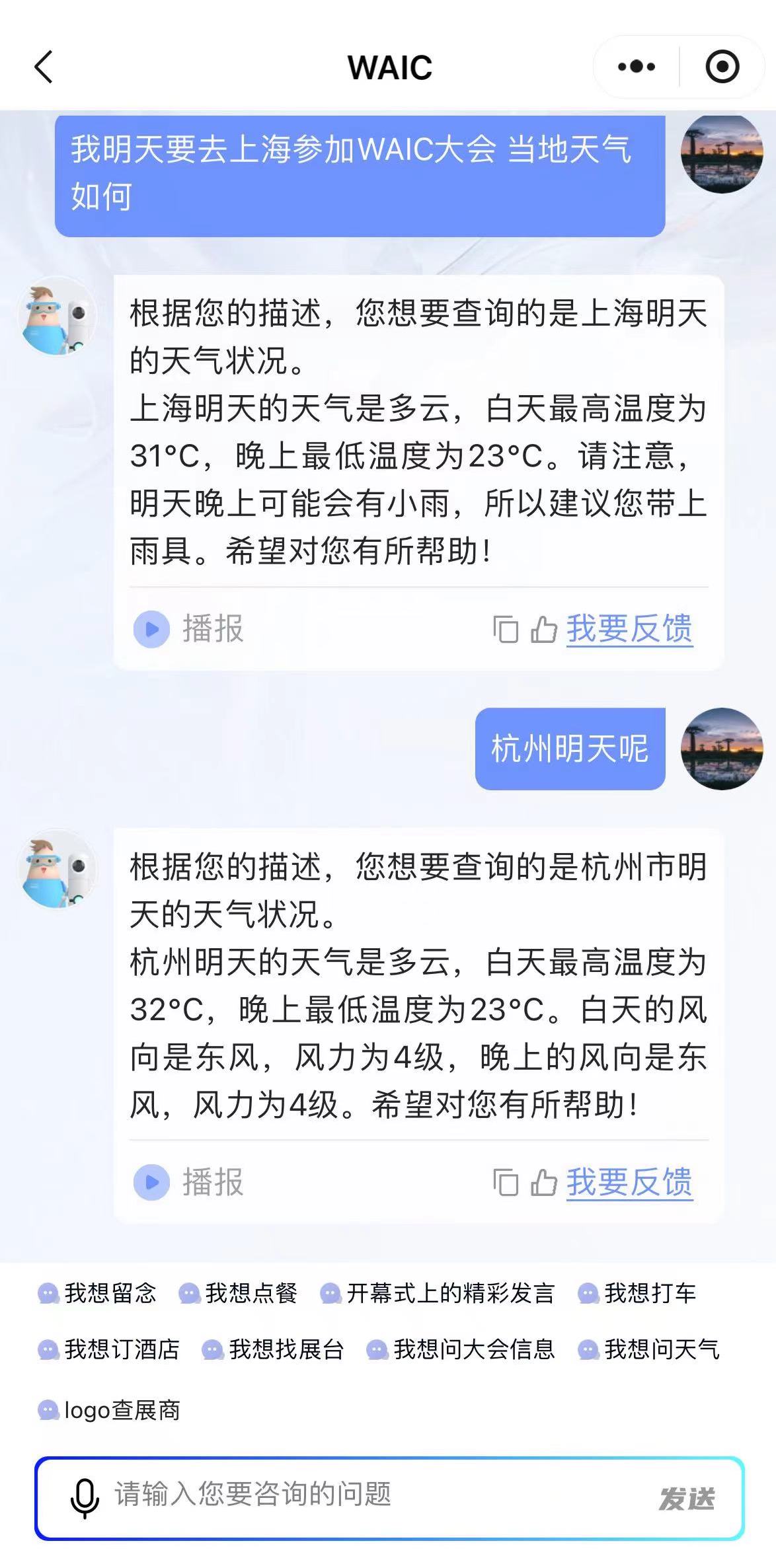Start voice input with the microphone
Viewport: 776px width, 1568px height.
point(85,1498)
